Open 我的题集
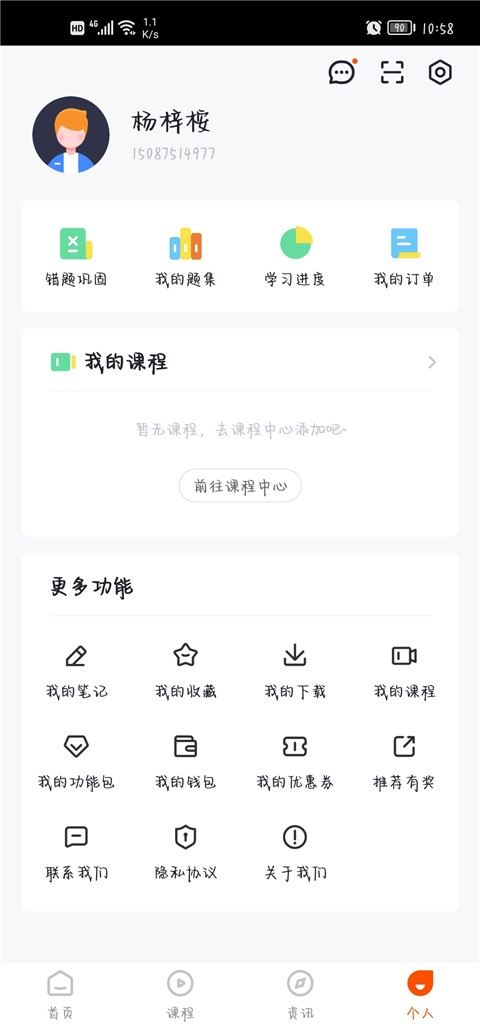Image resolution: width=480 pixels, height=1026 pixels. coord(185,256)
